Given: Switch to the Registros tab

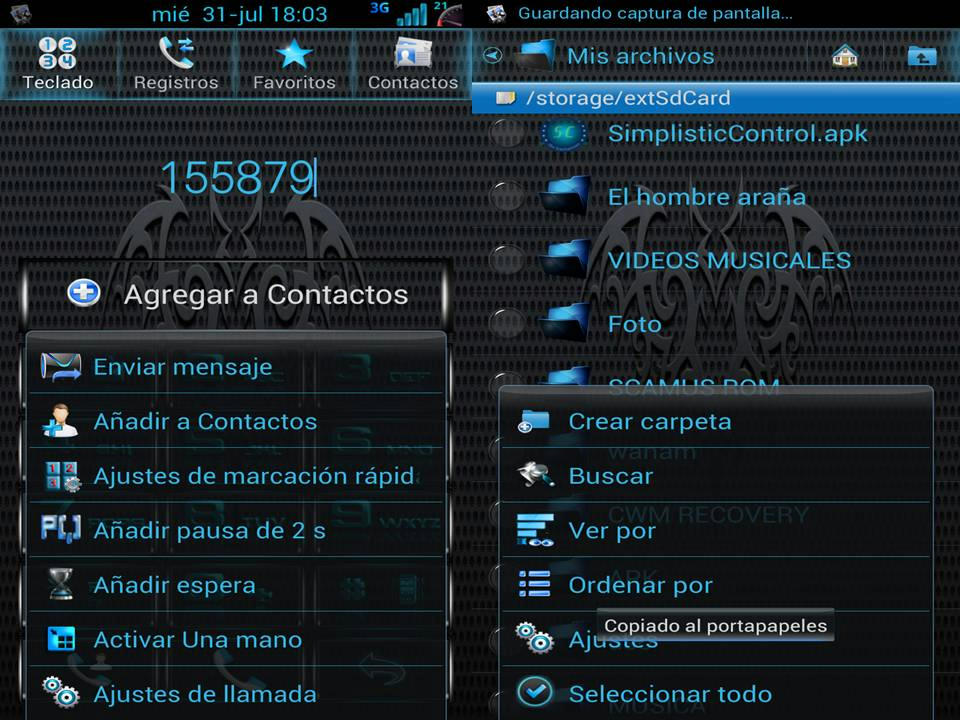Looking at the screenshot, I should [x=176, y=64].
